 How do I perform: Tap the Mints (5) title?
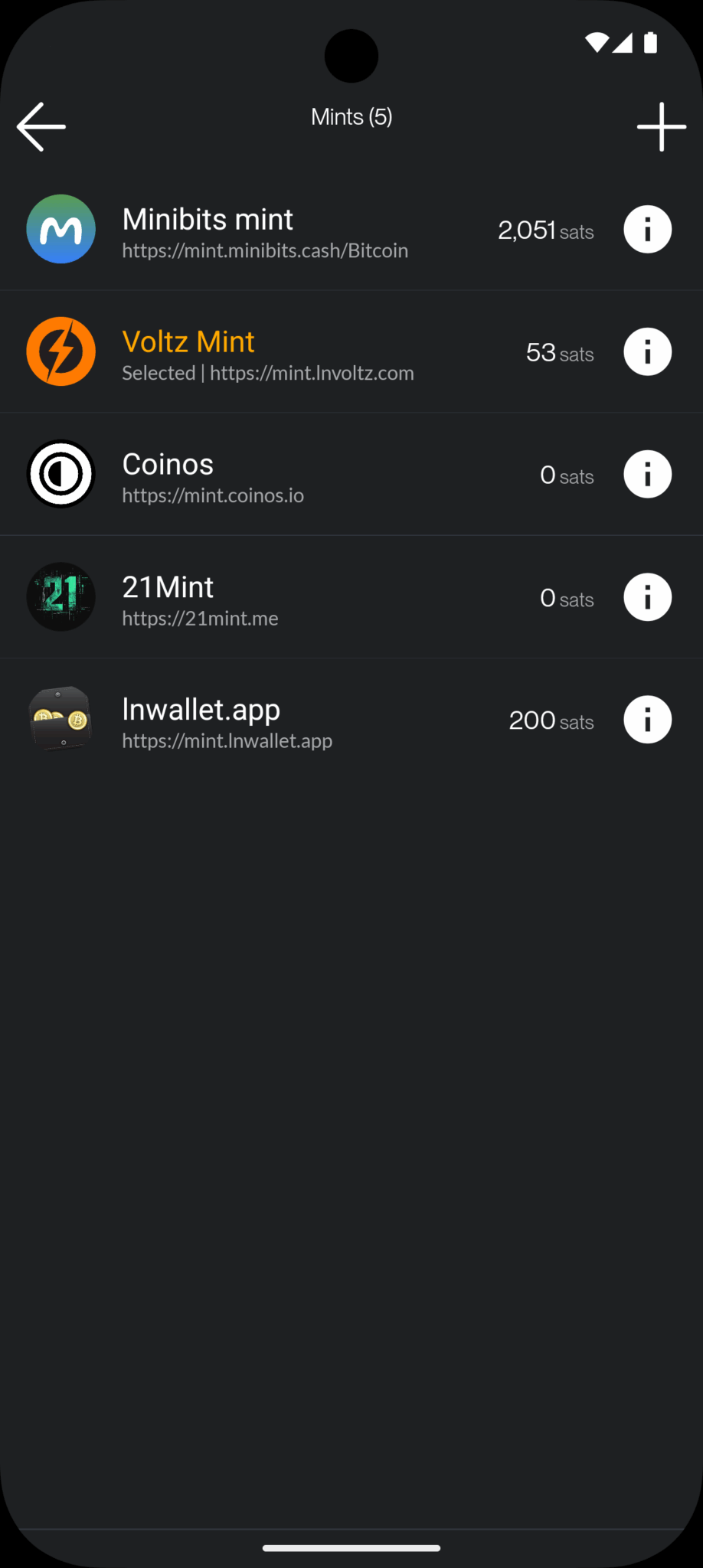click(351, 116)
